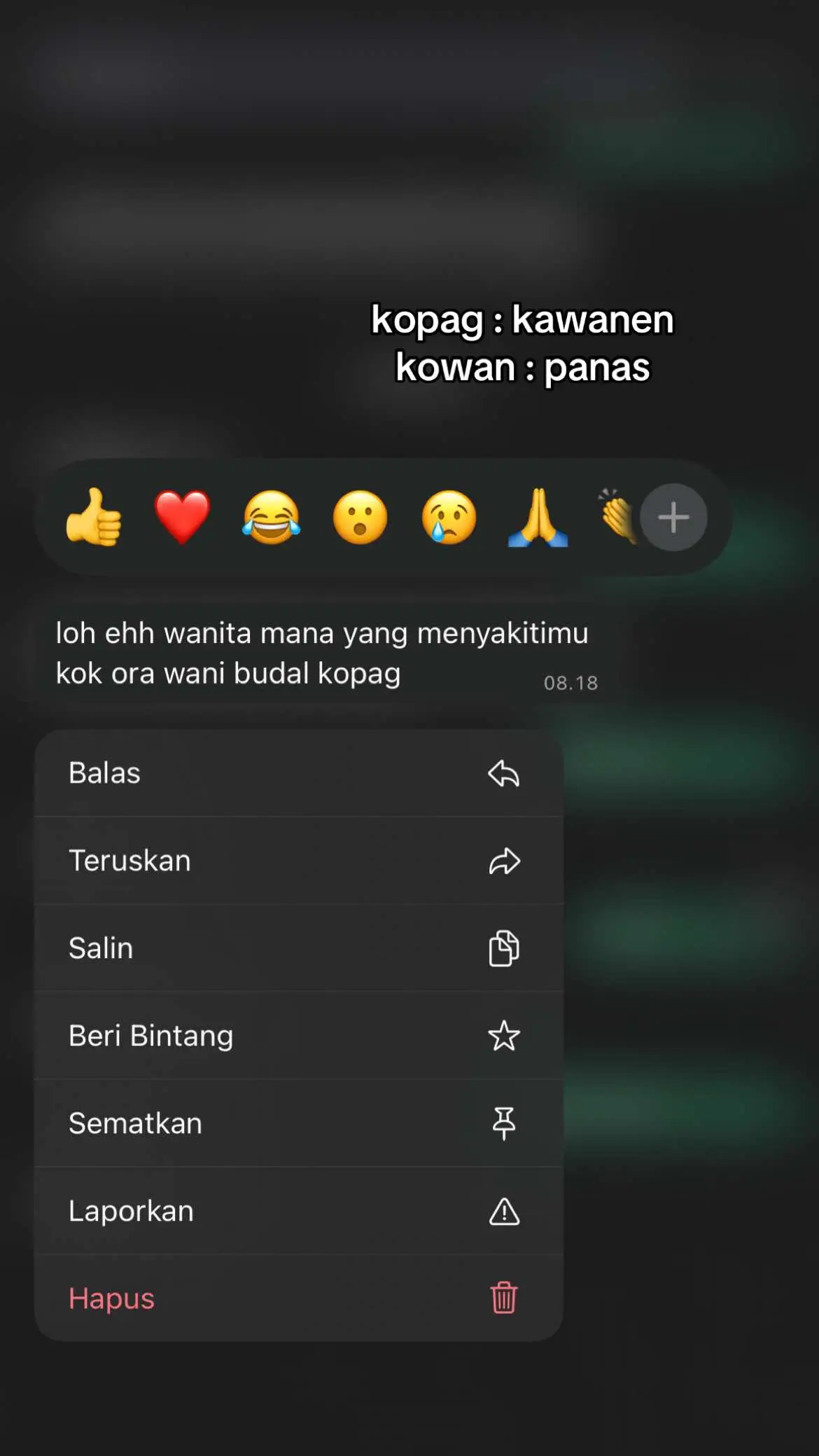React with the surprised face emoji
Viewport: 819px width, 1456px height.
tap(360, 518)
